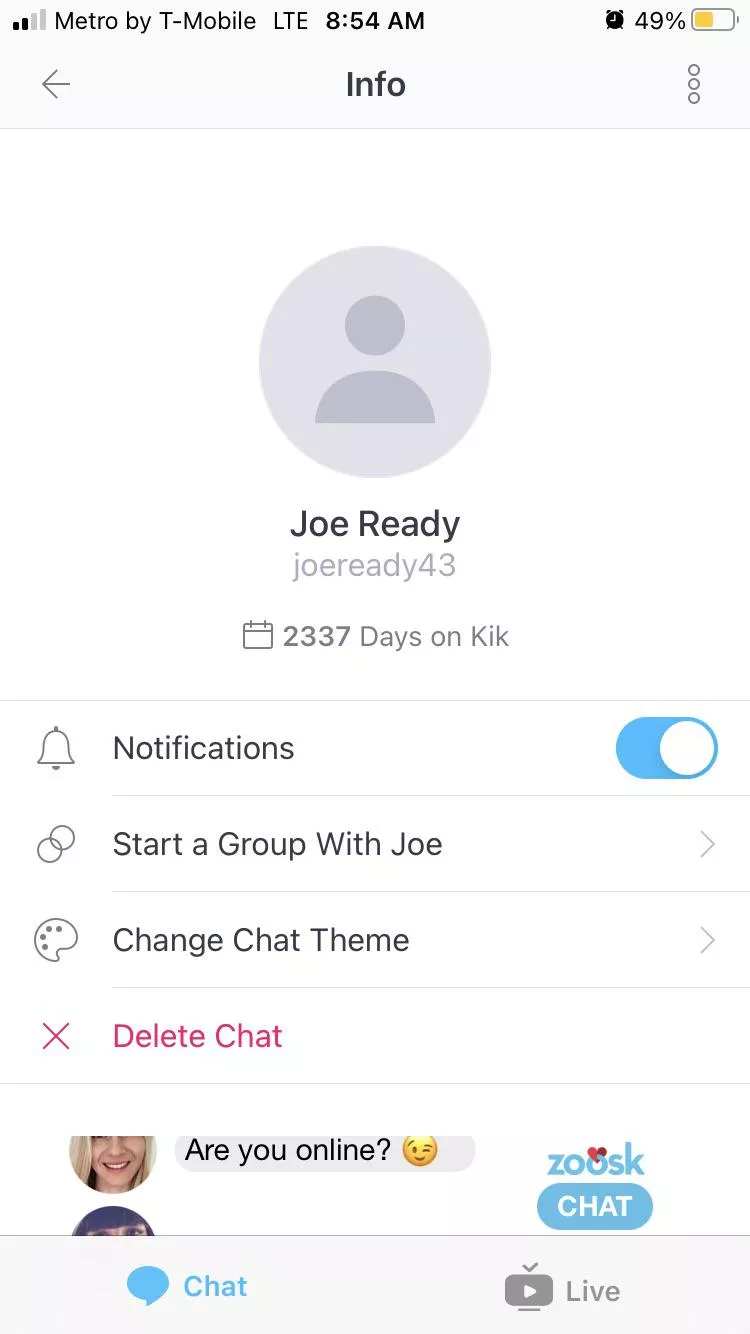Switch to the Chat tab

(x=188, y=1286)
